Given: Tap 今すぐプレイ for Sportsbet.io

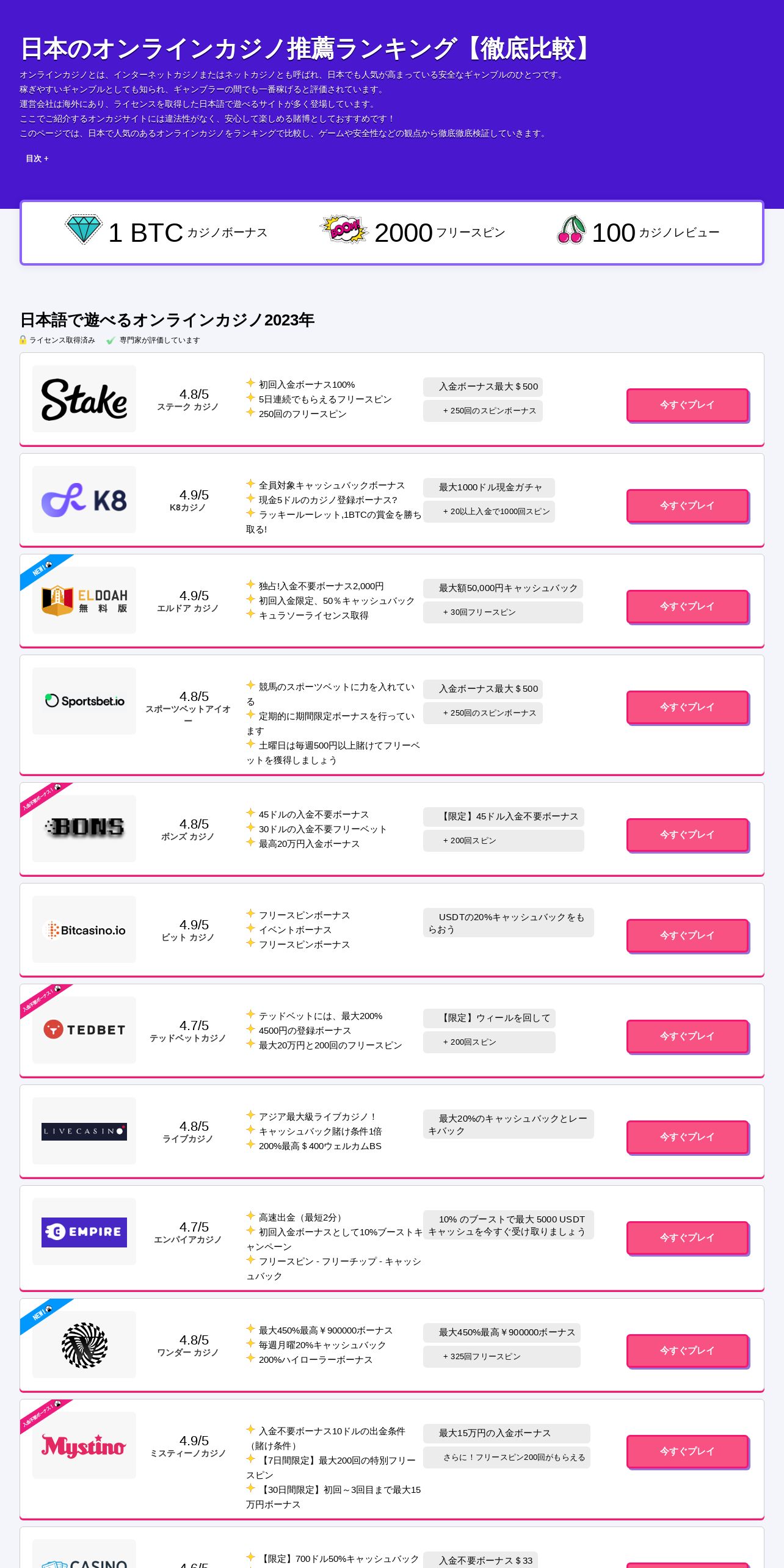Looking at the screenshot, I should [x=688, y=707].
